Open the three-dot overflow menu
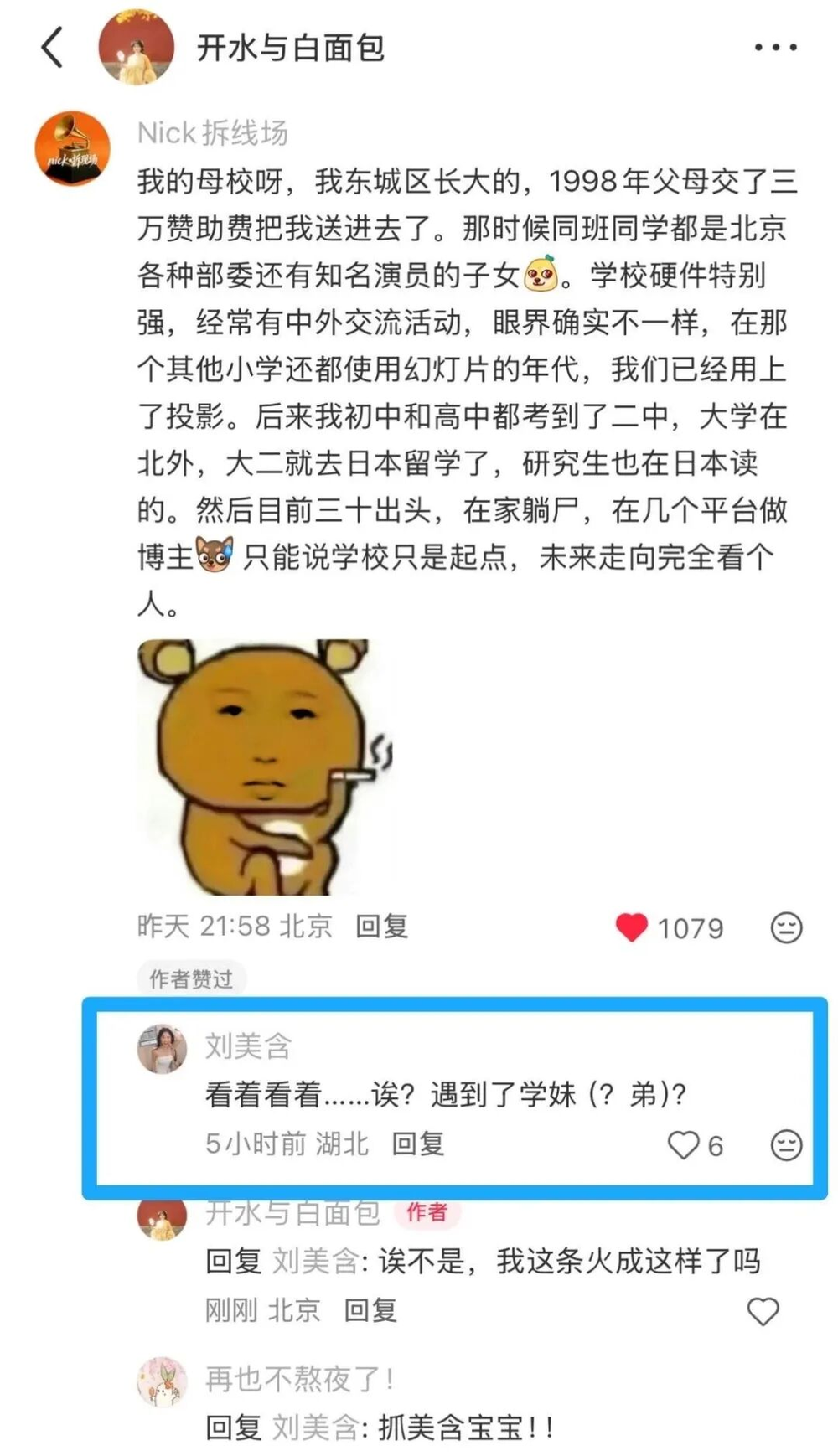The height and width of the screenshot is (1456, 838). tap(775, 48)
